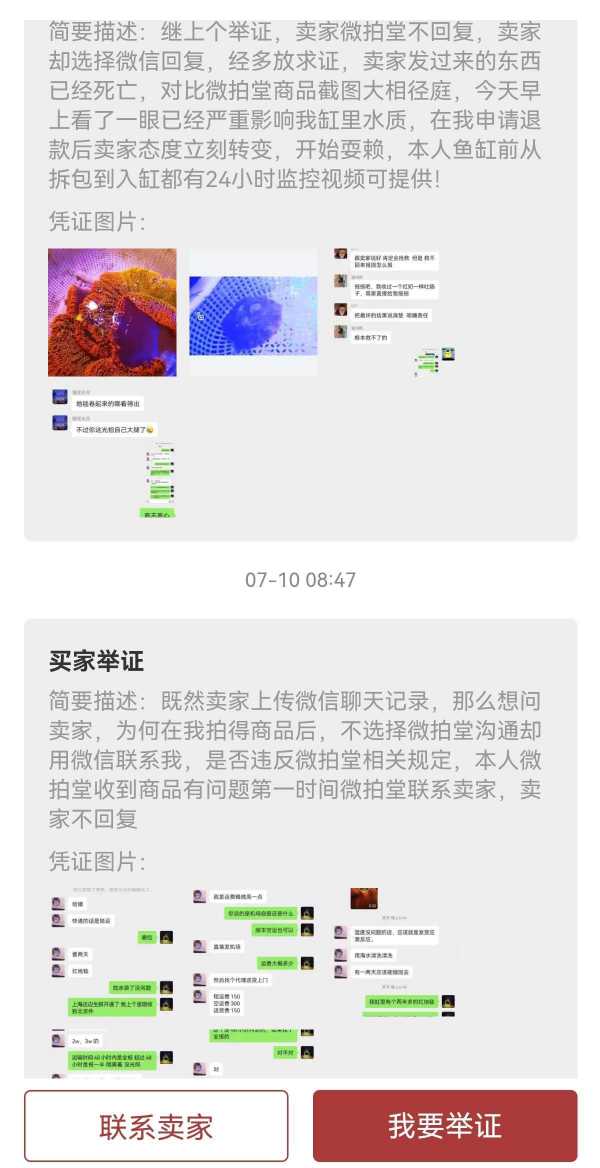Open the chat screenshot below the coral photo
600x1168 pixels.
[112, 452]
